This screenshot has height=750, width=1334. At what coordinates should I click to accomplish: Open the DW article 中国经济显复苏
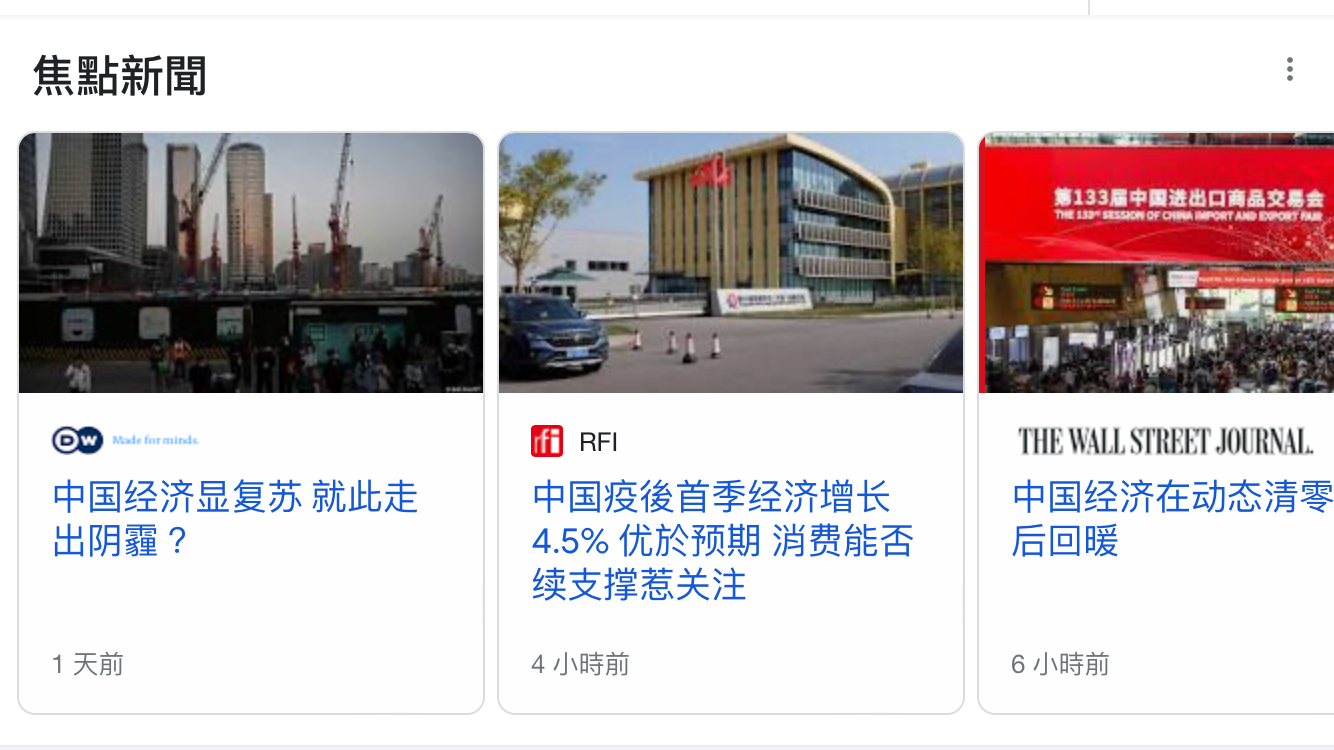[x=235, y=519]
